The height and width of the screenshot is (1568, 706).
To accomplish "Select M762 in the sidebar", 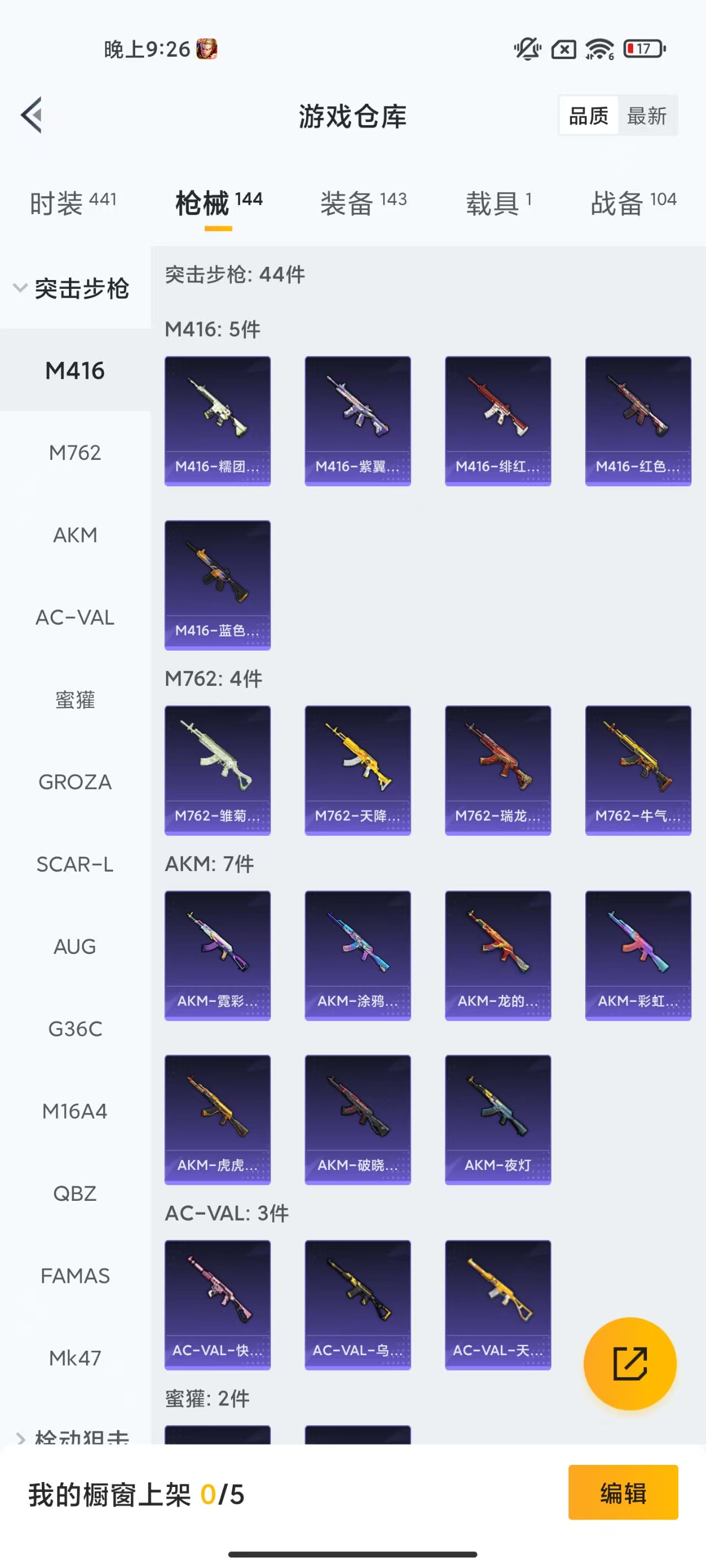I will [x=75, y=453].
